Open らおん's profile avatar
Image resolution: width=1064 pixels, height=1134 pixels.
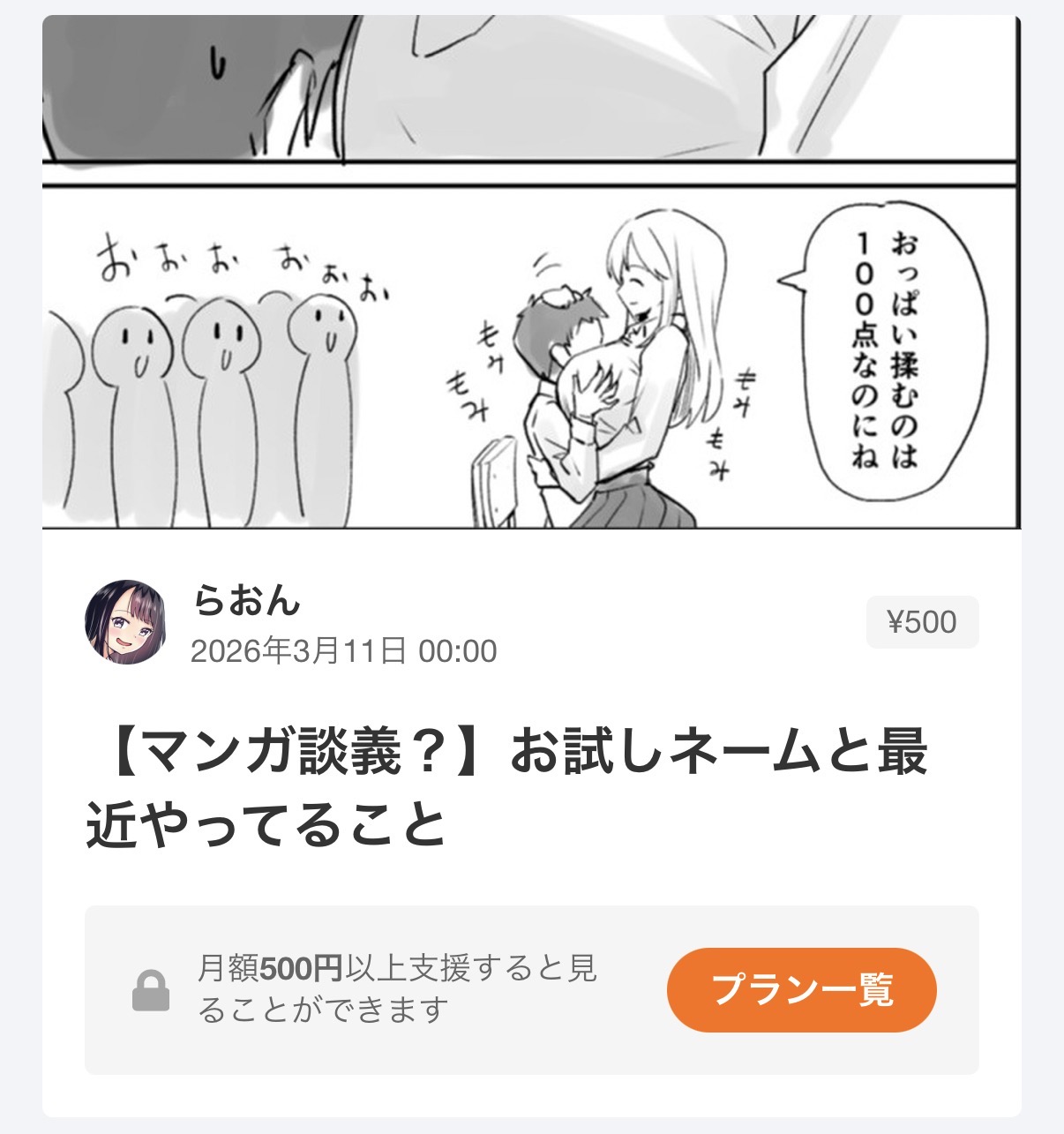126,622
